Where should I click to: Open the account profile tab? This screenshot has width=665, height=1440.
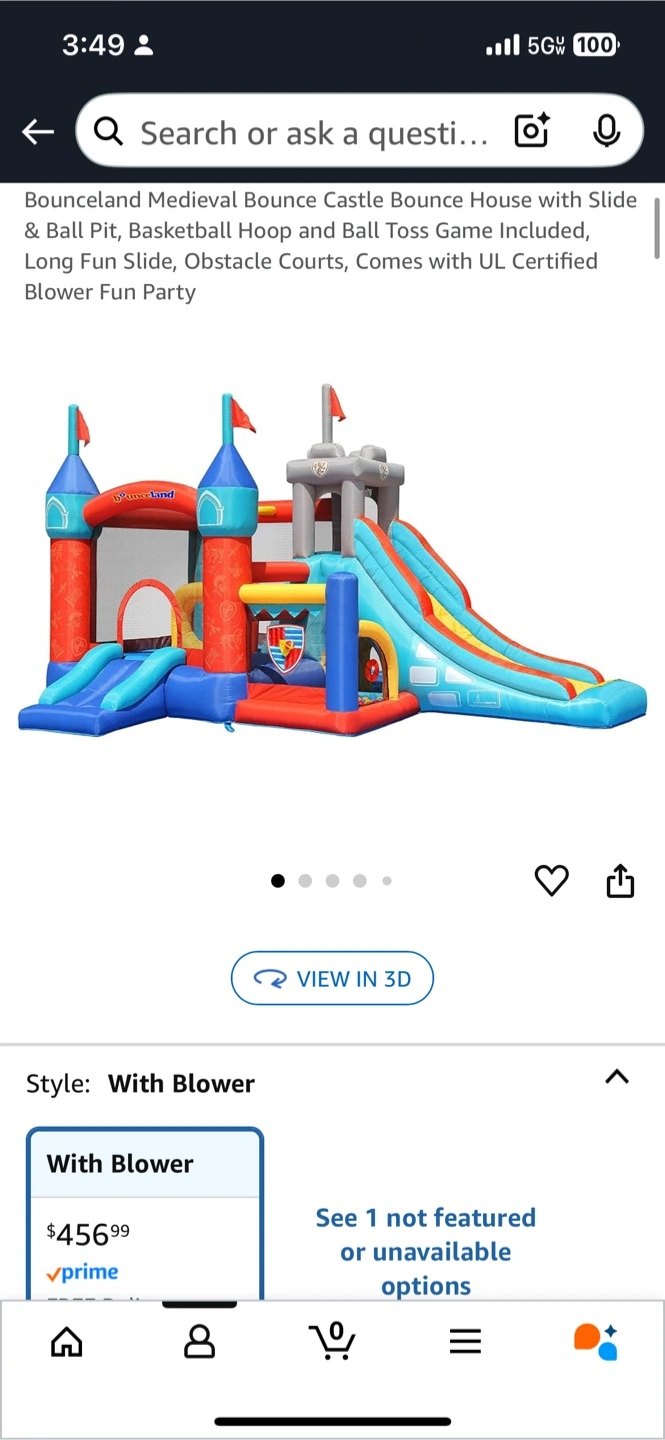pos(200,1341)
